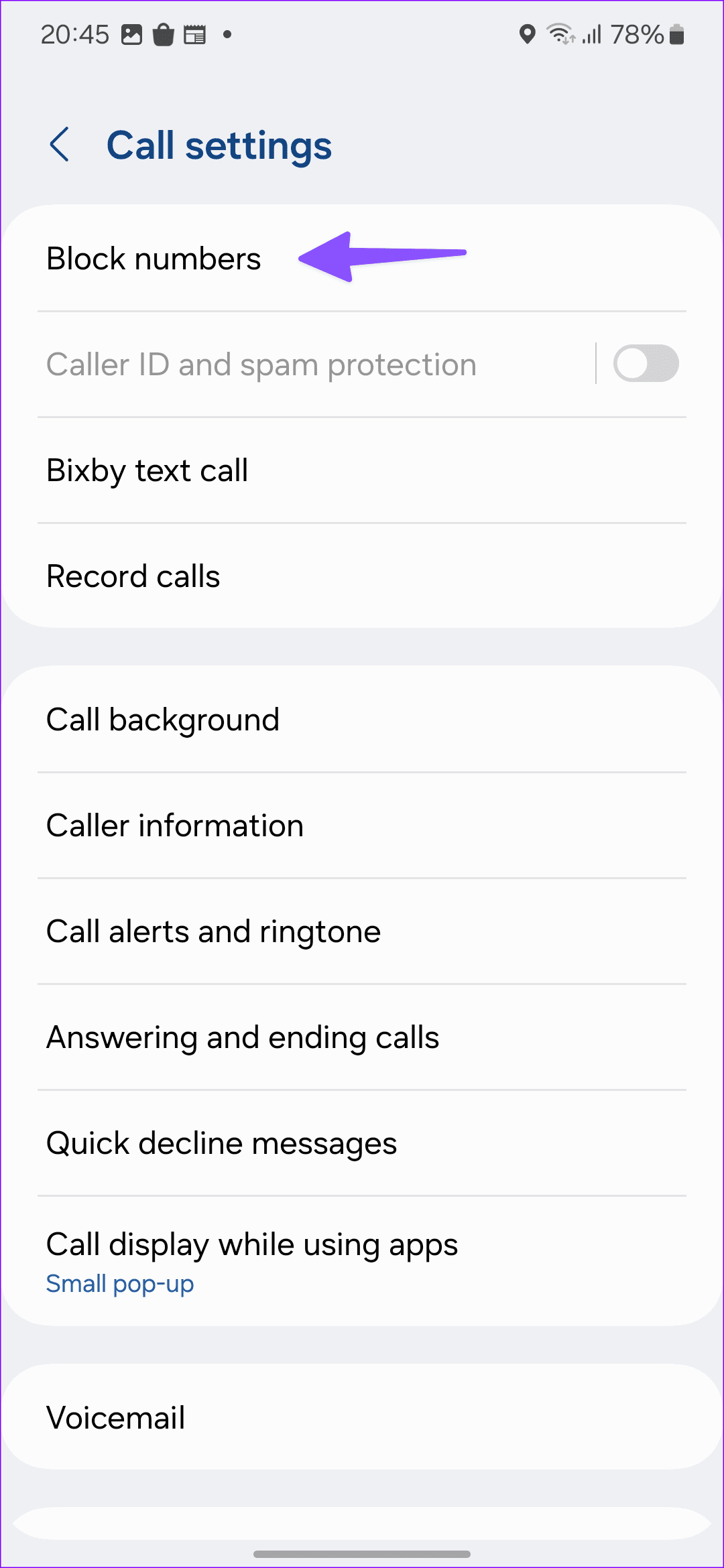Select Answering and ending calls

click(243, 1037)
